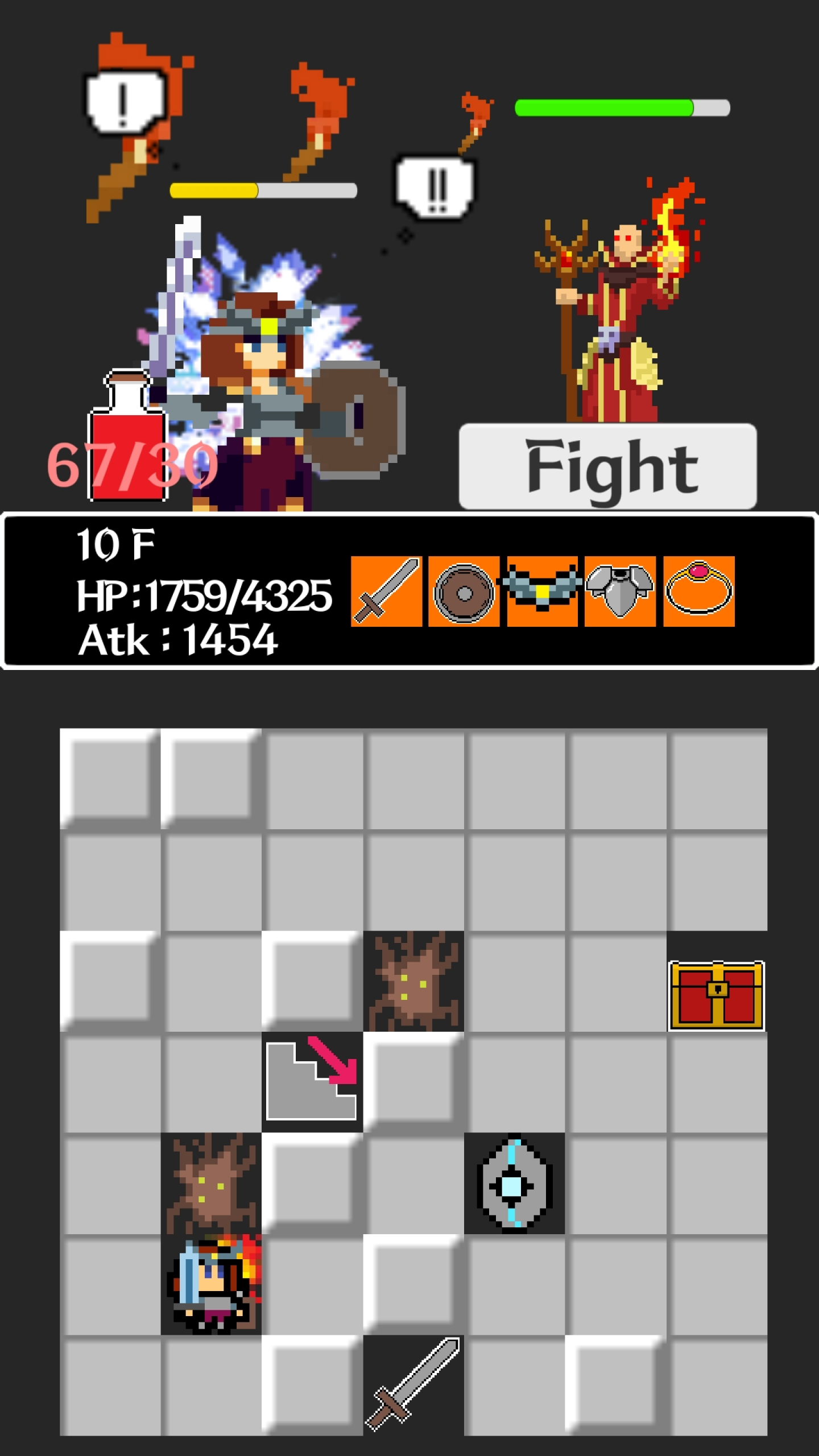The height and width of the screenshot is (1456, 819).
Task: Open the equipped sword slot
Action: (386, 591)
